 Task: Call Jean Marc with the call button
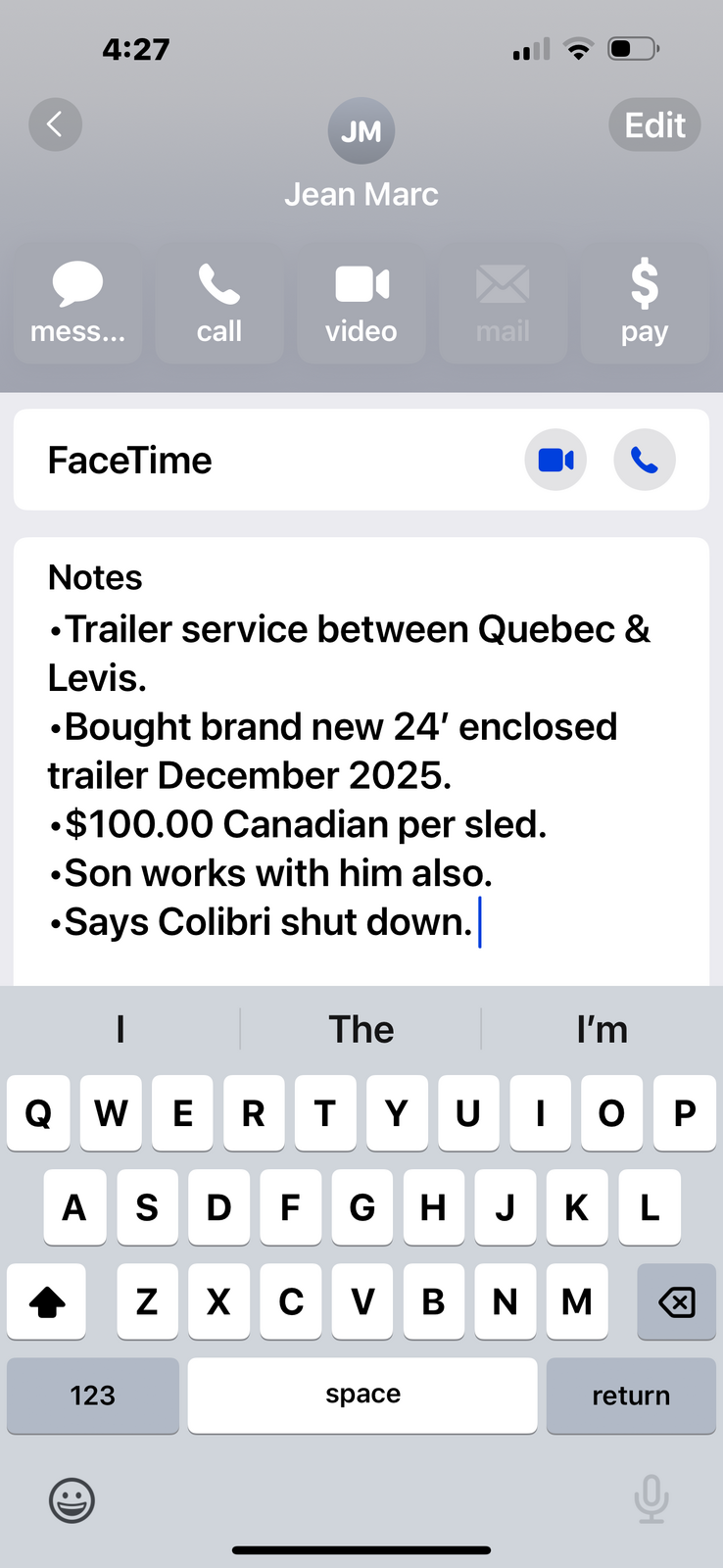[x=219, y=304]
